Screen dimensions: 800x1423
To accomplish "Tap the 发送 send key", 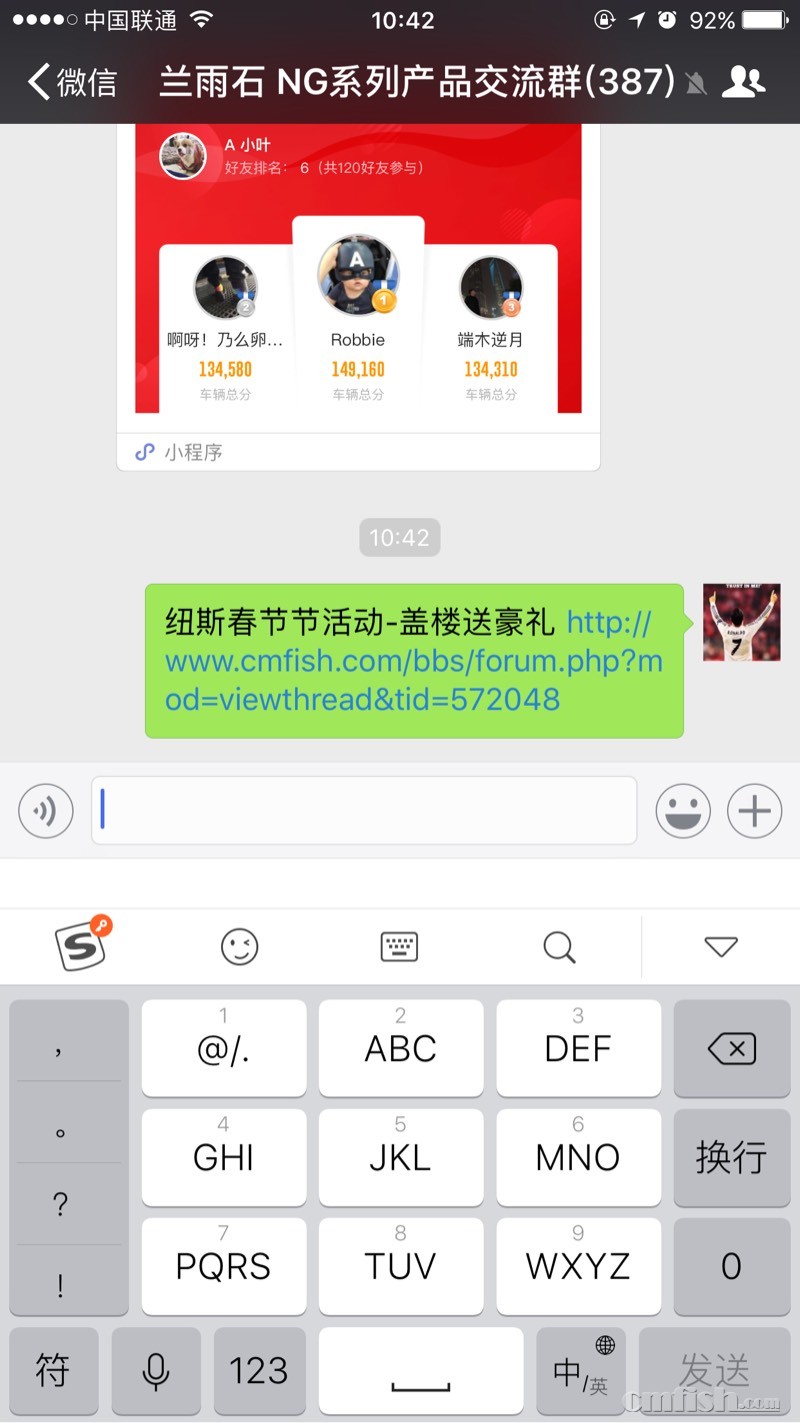I will (714, 1370).
